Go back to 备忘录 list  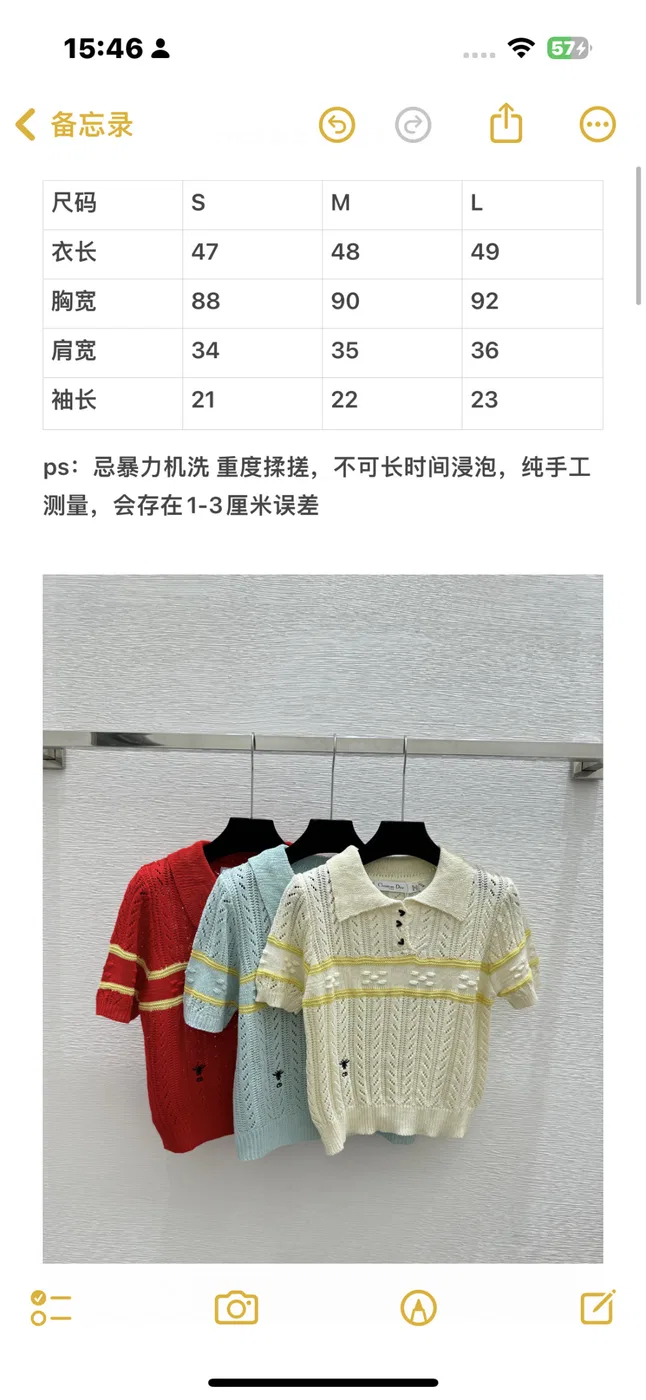point(75,125)
